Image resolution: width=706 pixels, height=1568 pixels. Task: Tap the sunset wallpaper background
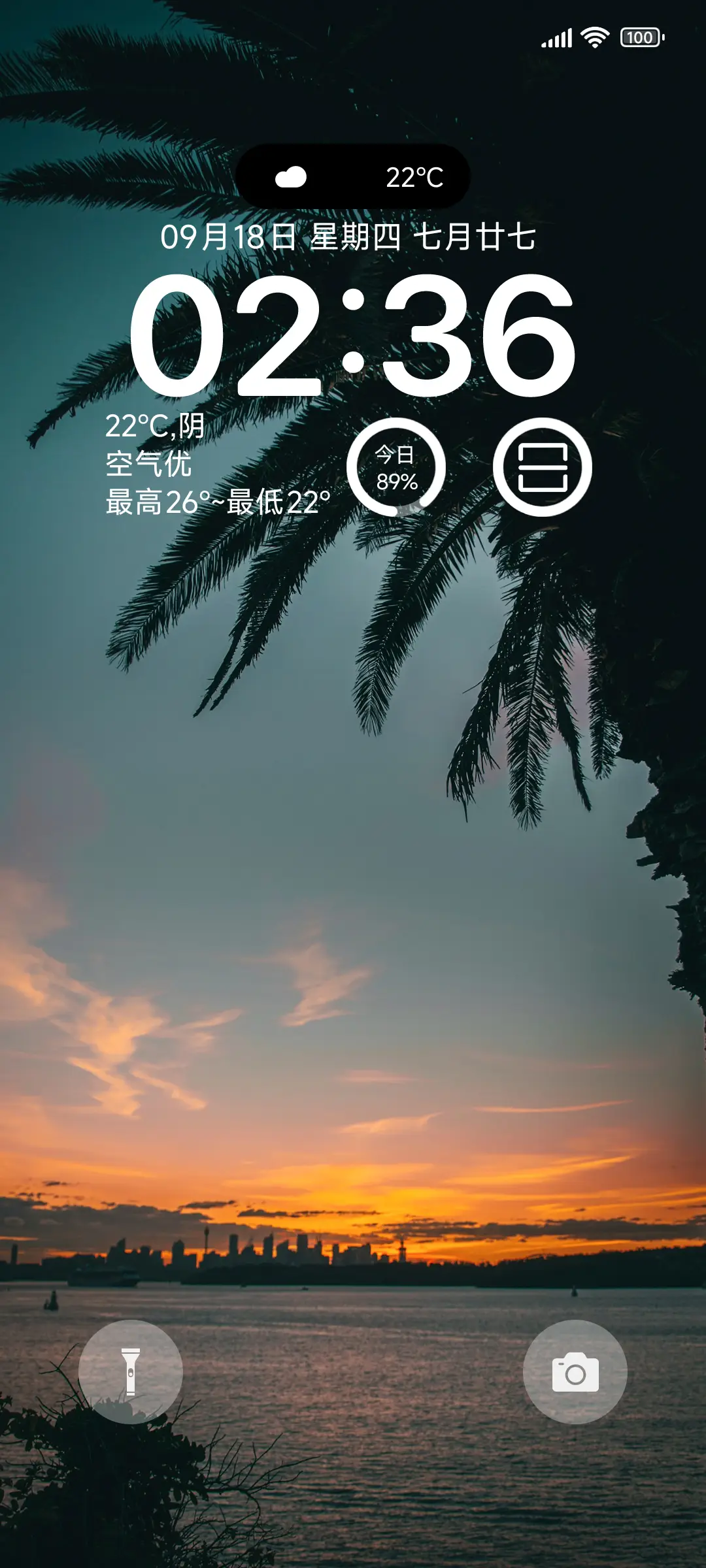point(353,1045)
